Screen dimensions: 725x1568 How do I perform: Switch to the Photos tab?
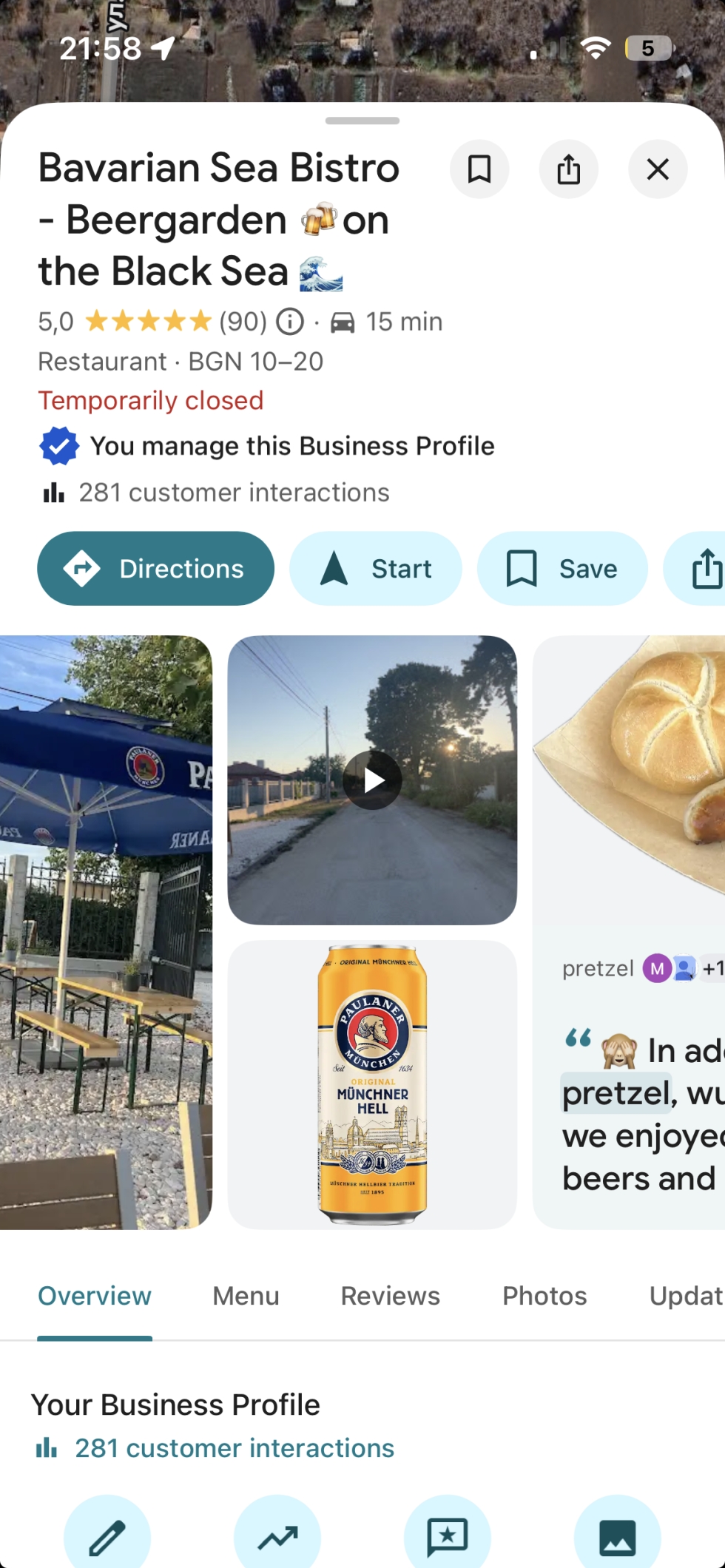coord(544,1296)
